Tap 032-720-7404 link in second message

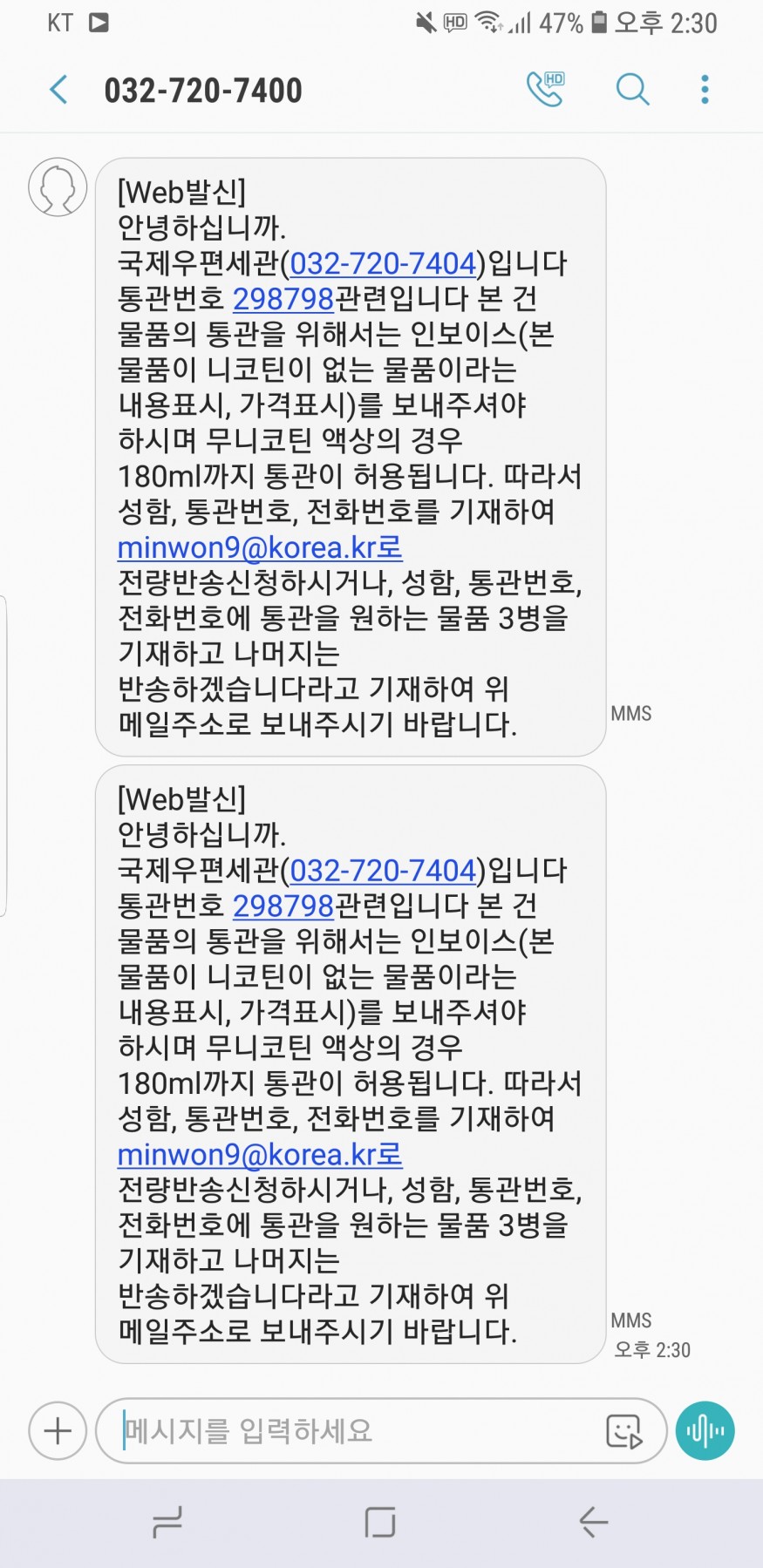tap(383, 870)
